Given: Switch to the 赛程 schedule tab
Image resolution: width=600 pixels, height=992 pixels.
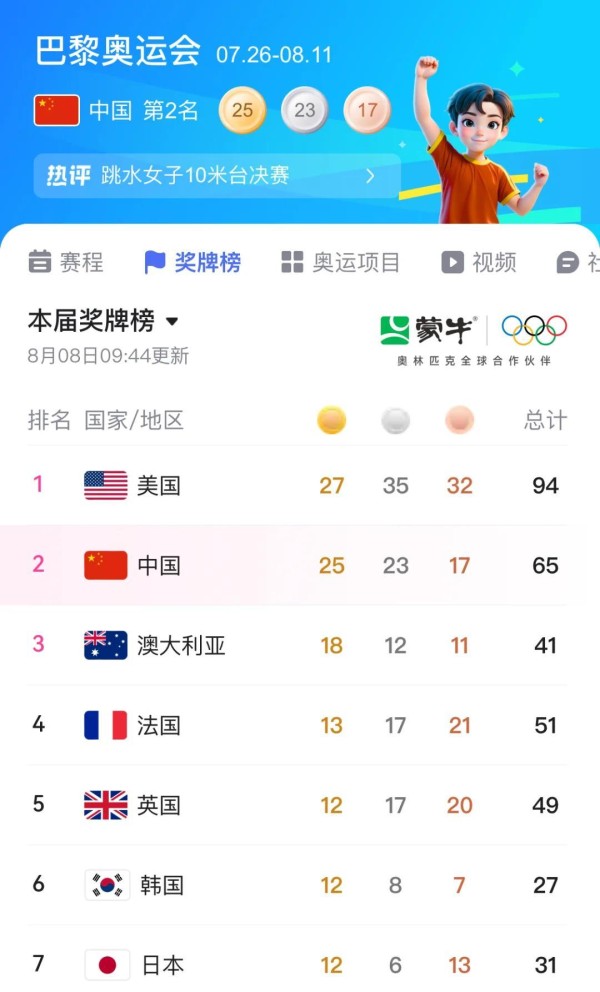Looking at the screenshot, I should tap(66, 262).
